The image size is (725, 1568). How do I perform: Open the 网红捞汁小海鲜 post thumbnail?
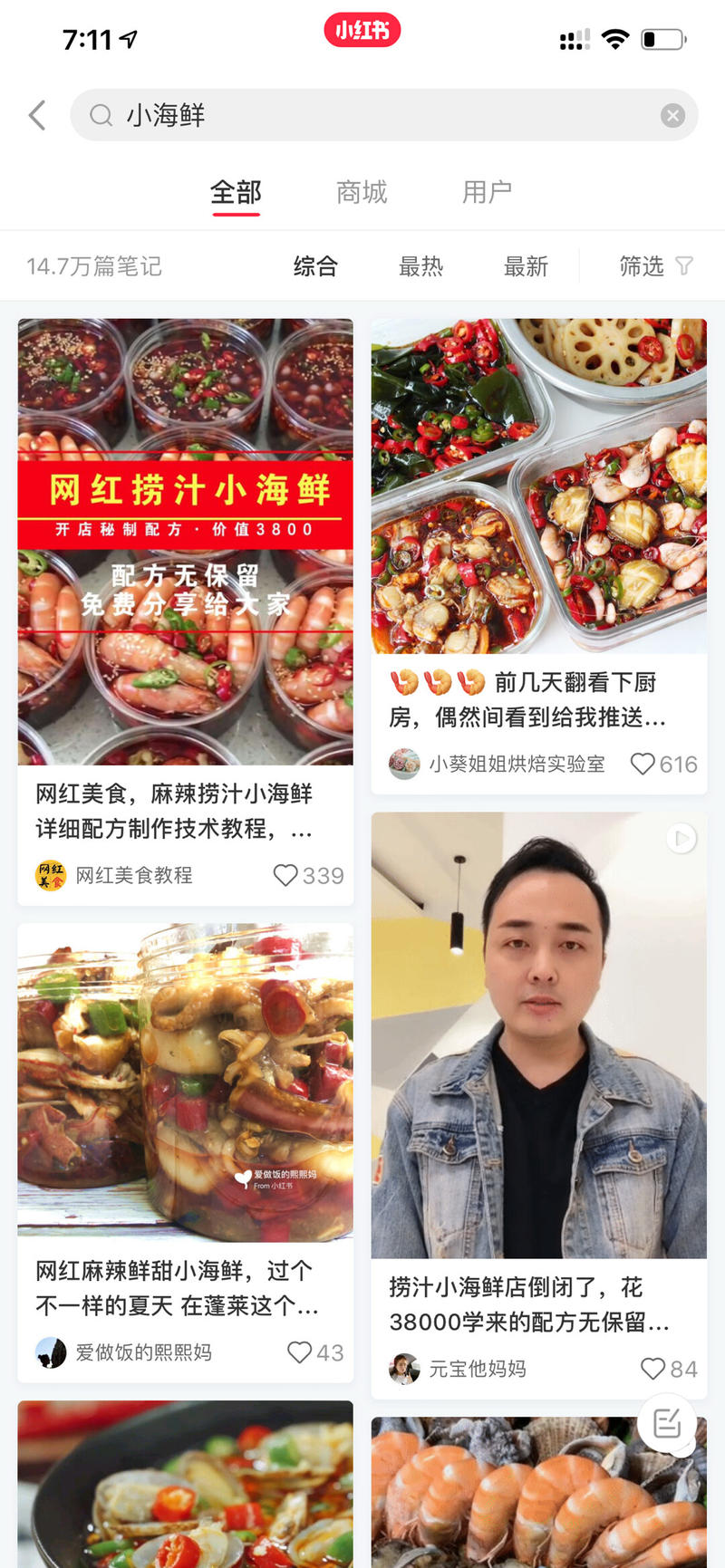pyautogui.click(x=185, y=542)
